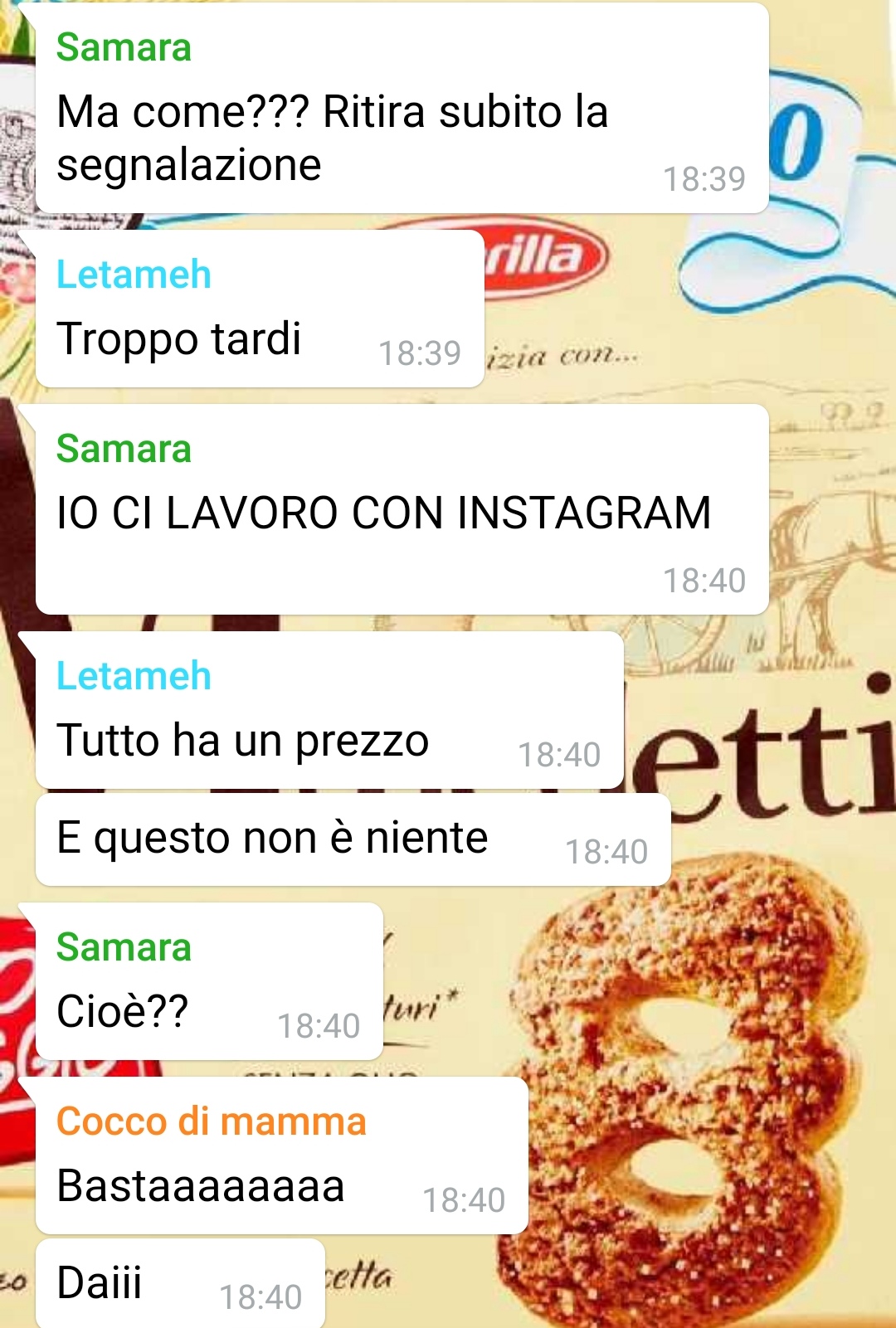This screenshot has height=1328, width=896.
Task: Open Cocco di mamma's contact name
Action: tap(211, 1121)
